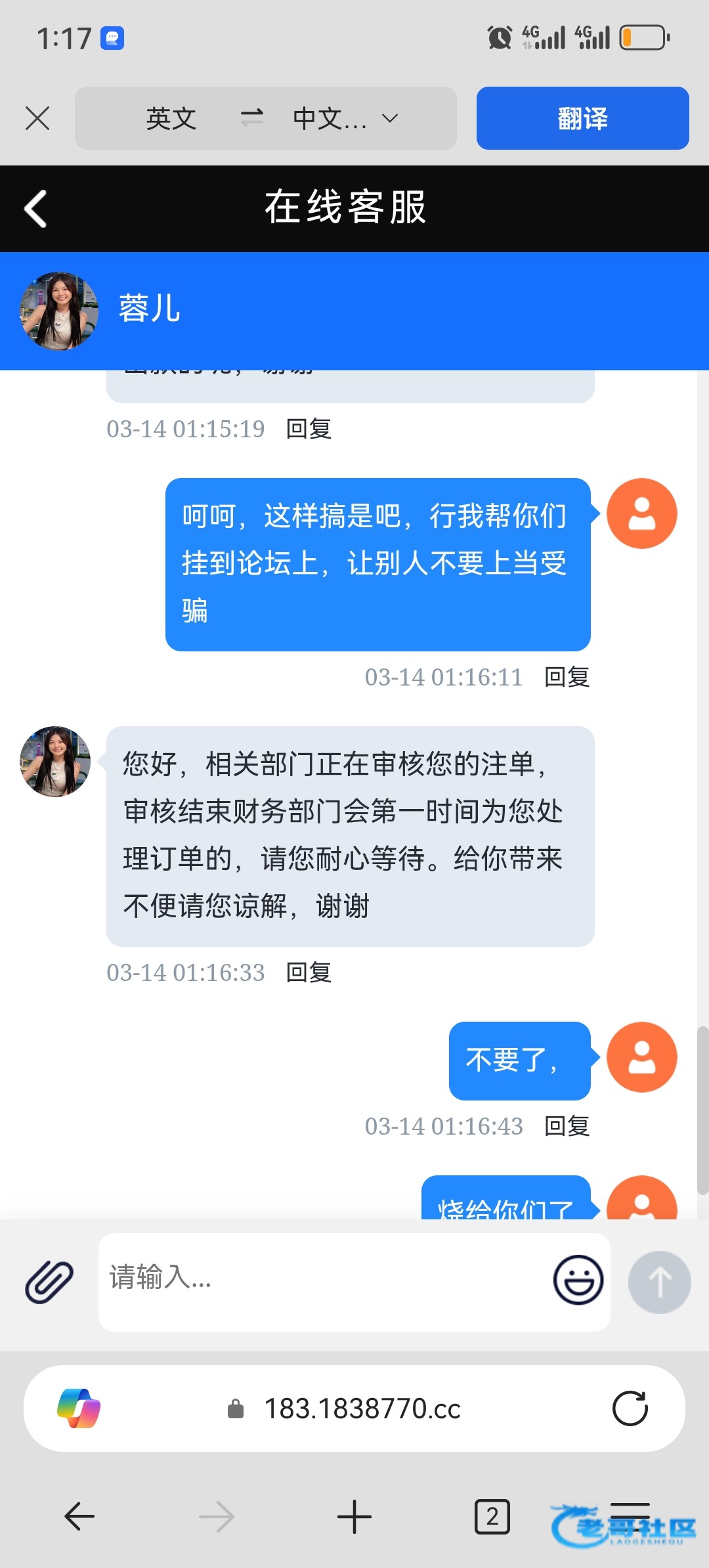Tap the blue 翻译 translate button
Screen dimensions: 709x1568
tap(582, 119)
